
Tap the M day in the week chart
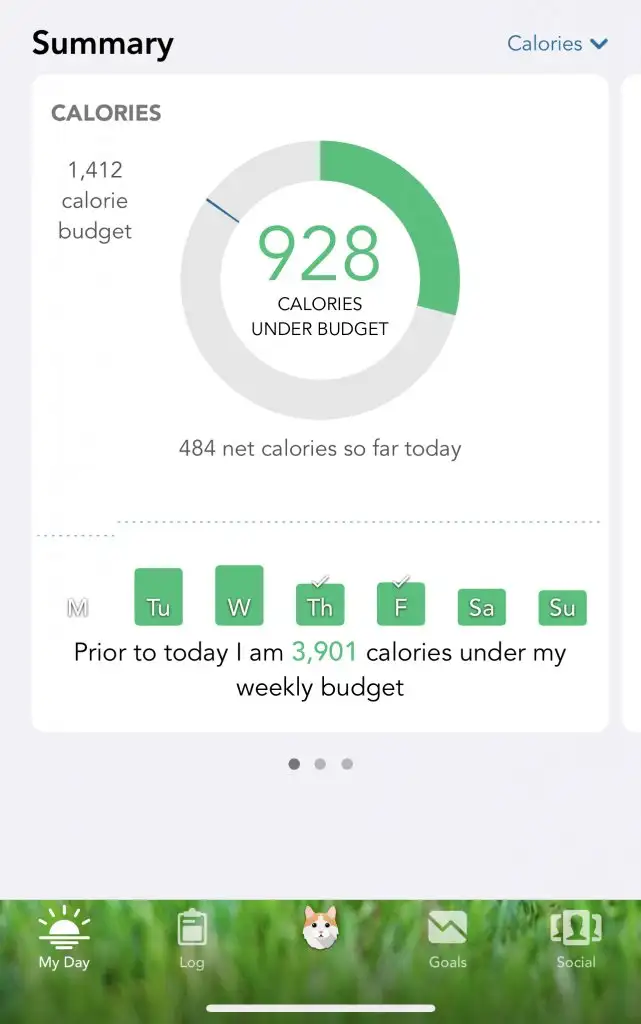pos(77,608)
